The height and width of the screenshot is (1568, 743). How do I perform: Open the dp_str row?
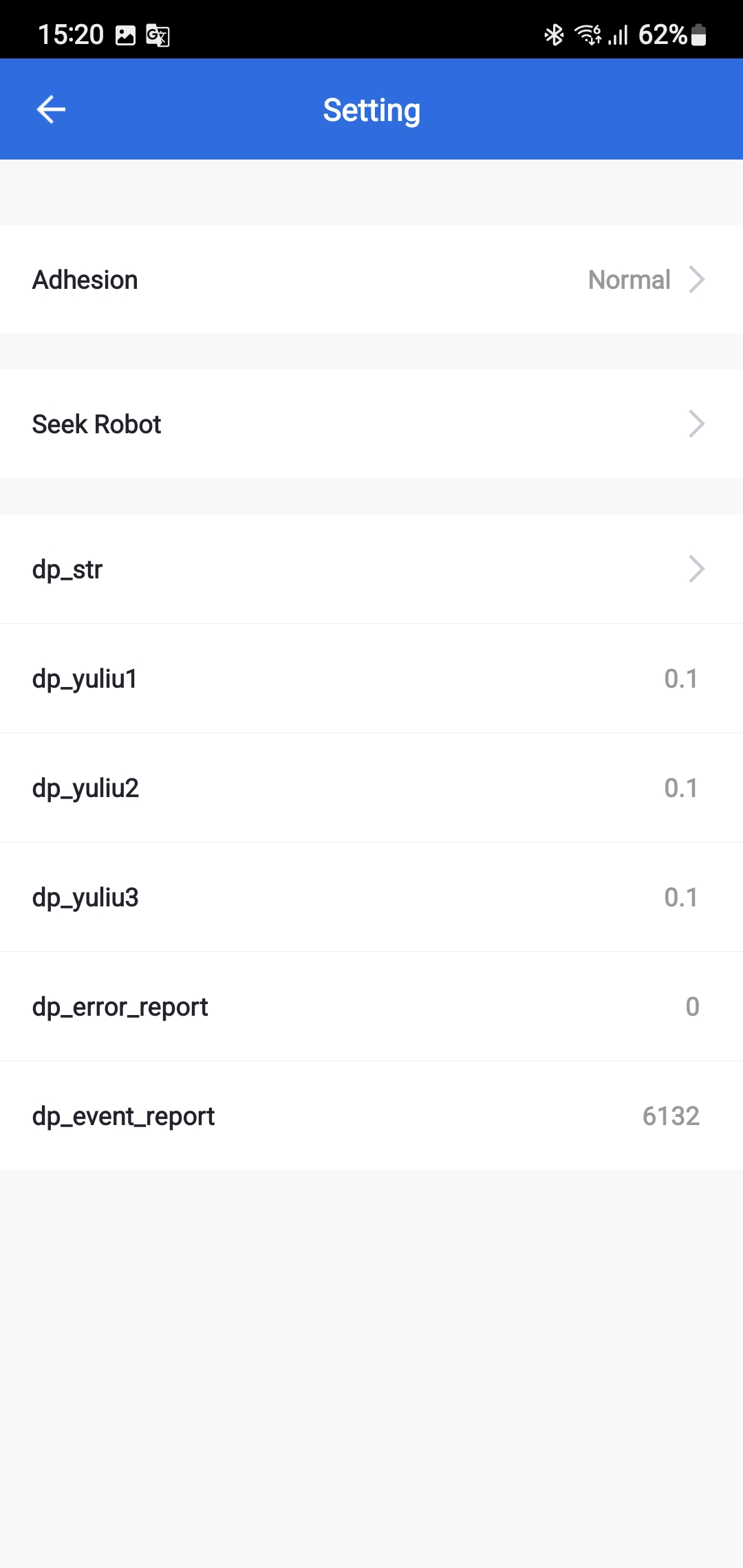(x=371, y=569)
